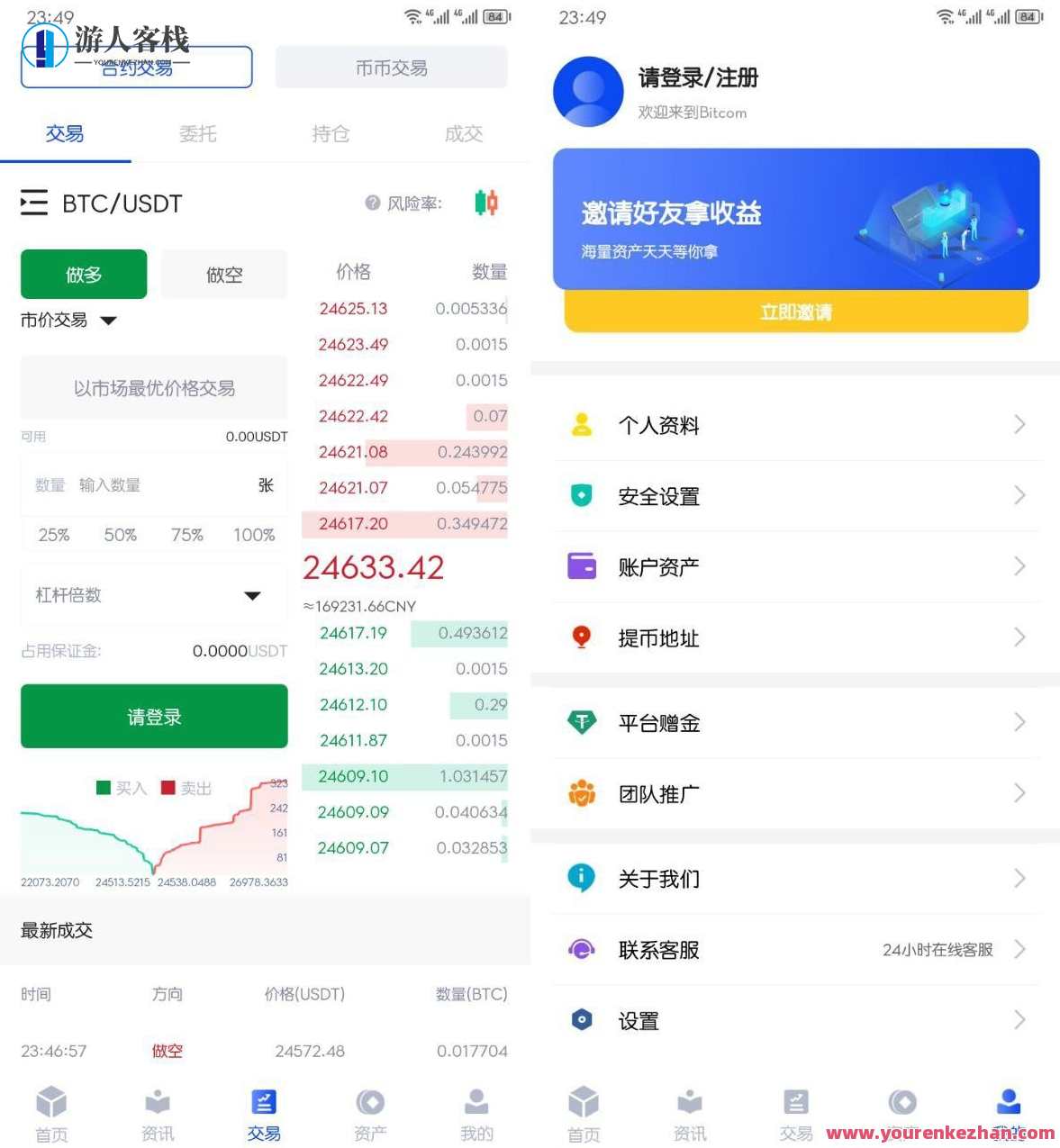This screenshot has height=1148, width=1060.
Task: Click the green 买入 legend swatch
Action: 104,787
